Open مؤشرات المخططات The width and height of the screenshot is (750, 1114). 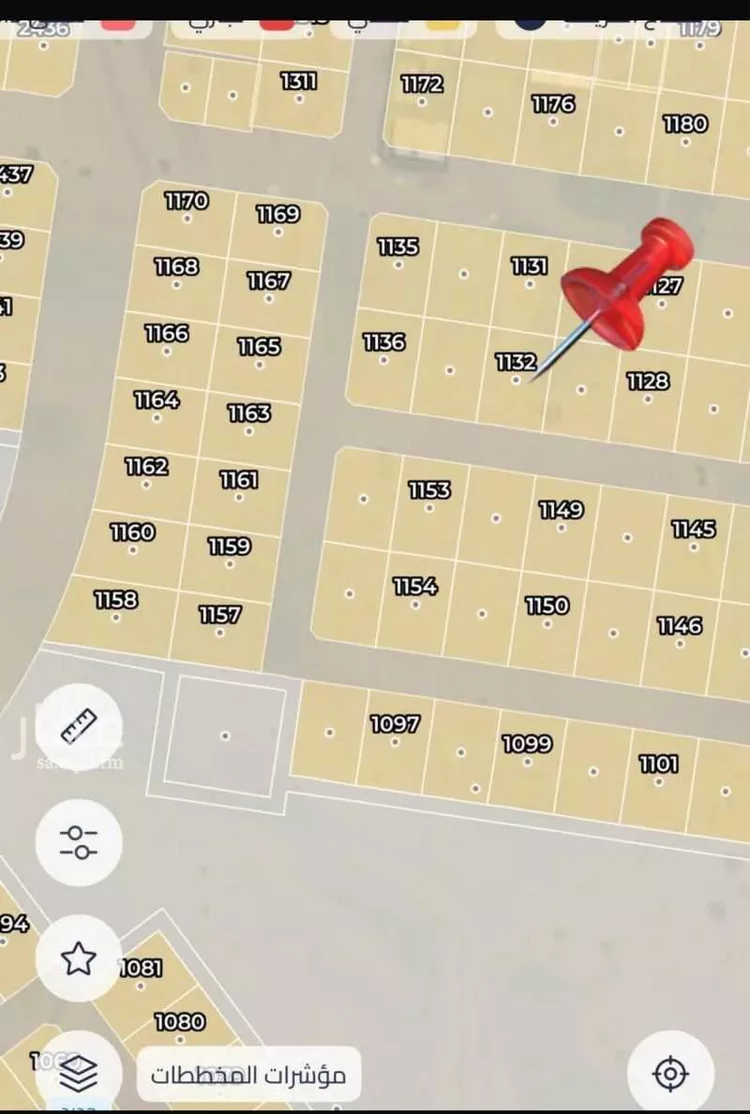248,1075
